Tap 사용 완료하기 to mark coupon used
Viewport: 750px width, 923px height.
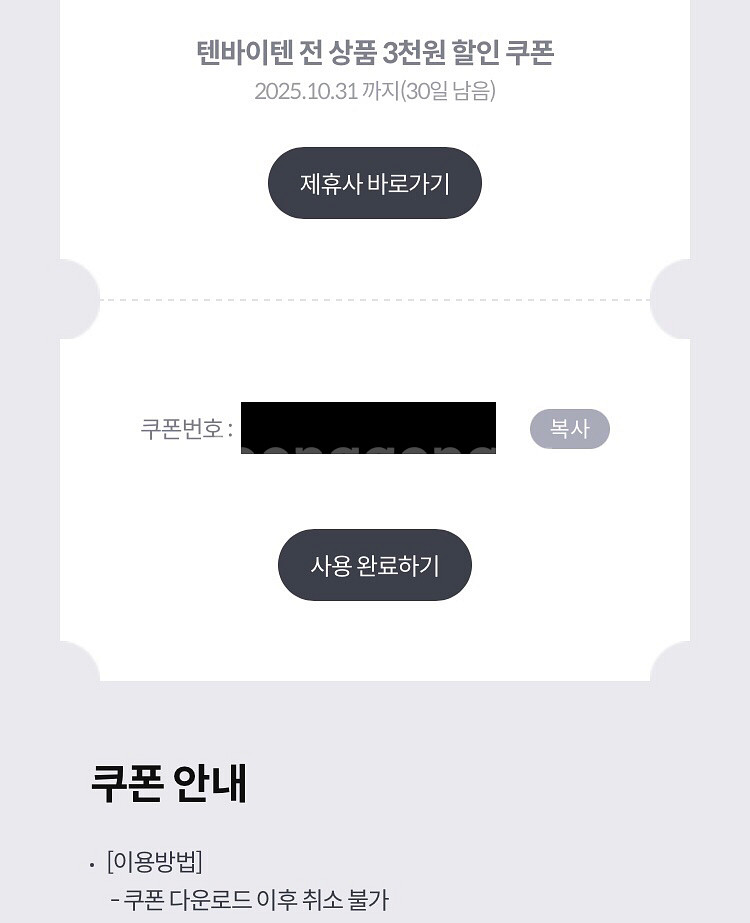coord(375,565)
